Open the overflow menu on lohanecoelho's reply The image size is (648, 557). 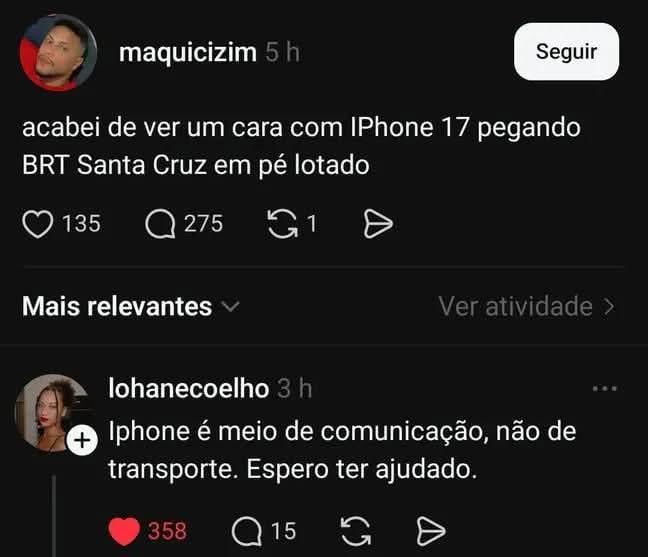tap(605, 388)
